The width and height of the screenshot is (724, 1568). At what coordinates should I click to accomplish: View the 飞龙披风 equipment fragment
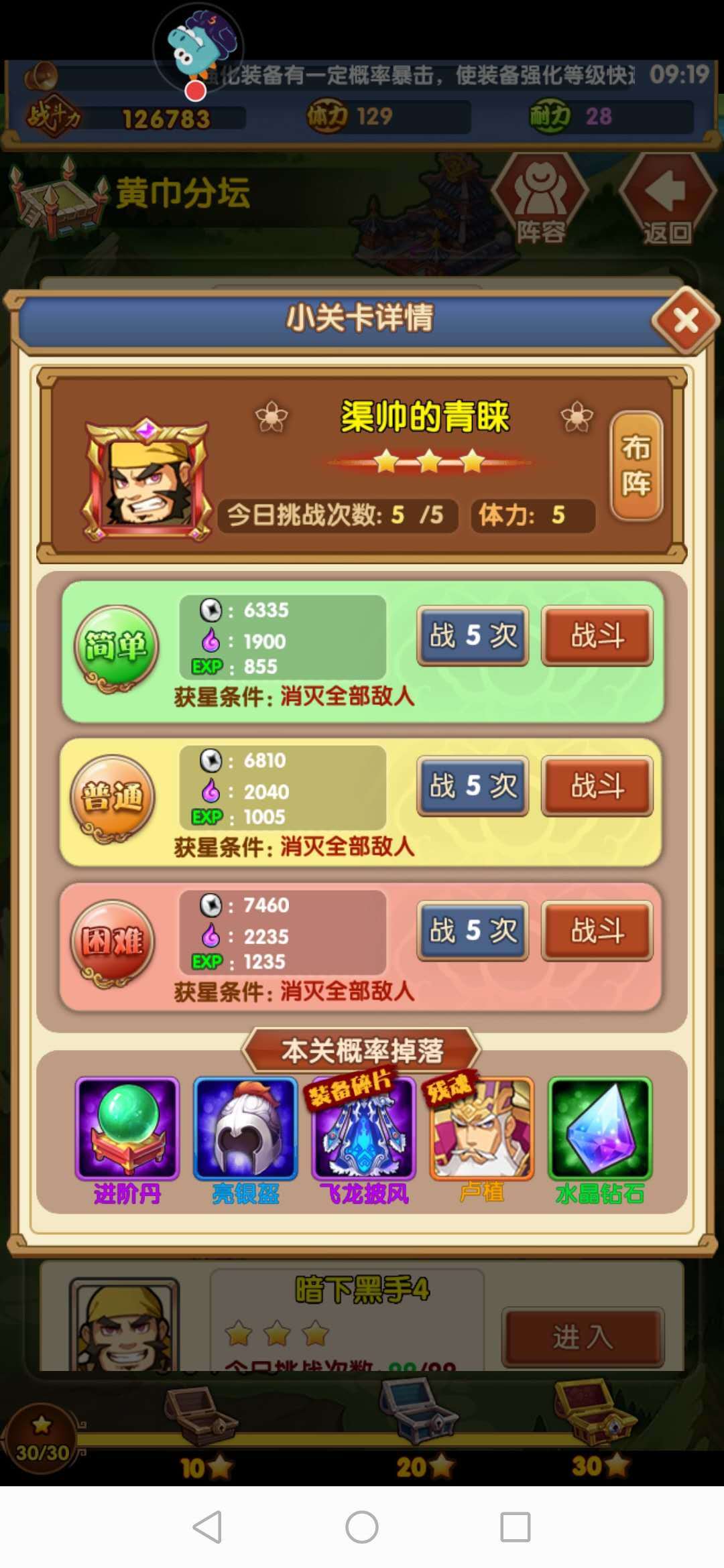point(363,1128)
